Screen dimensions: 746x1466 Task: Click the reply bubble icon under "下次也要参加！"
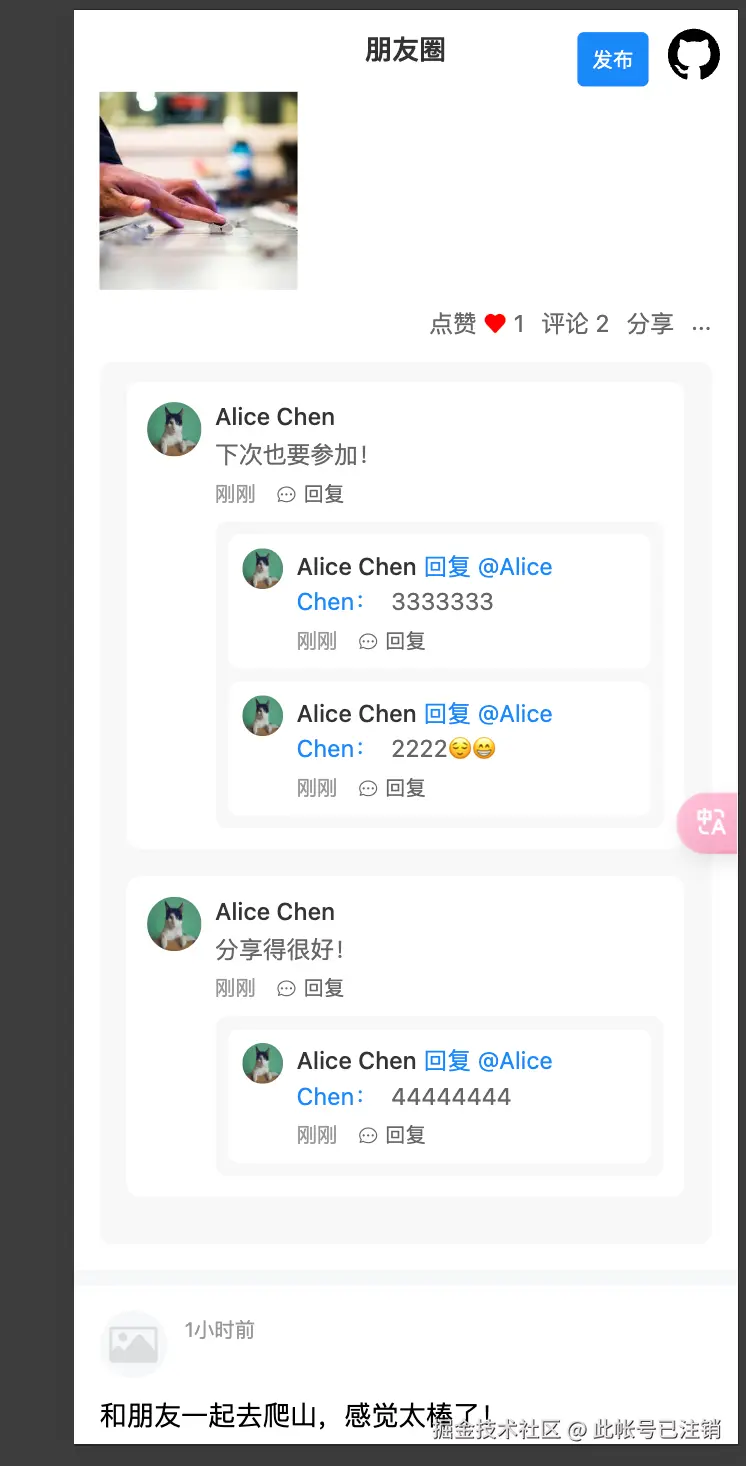286,493
